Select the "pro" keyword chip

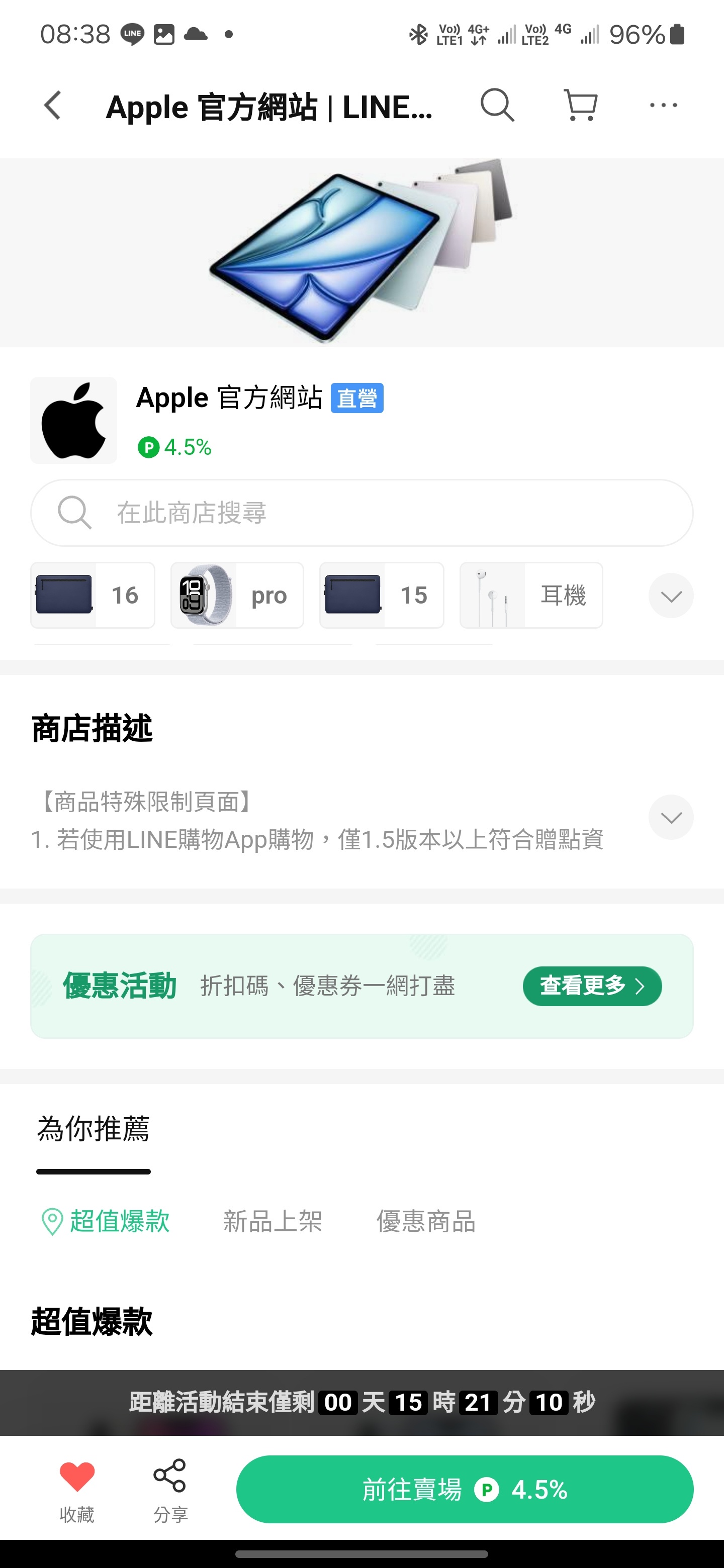(237, 596)
